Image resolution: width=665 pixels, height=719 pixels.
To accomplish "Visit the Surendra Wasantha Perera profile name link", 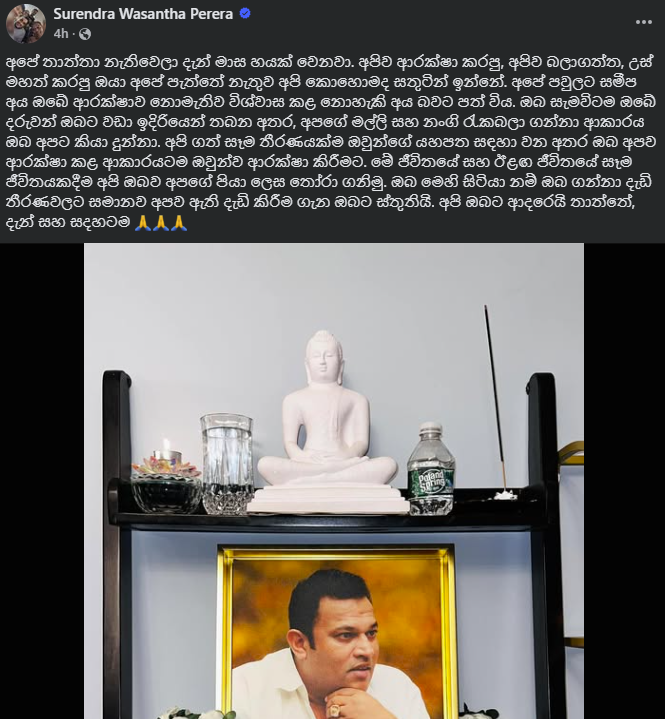I will (142, 14).
